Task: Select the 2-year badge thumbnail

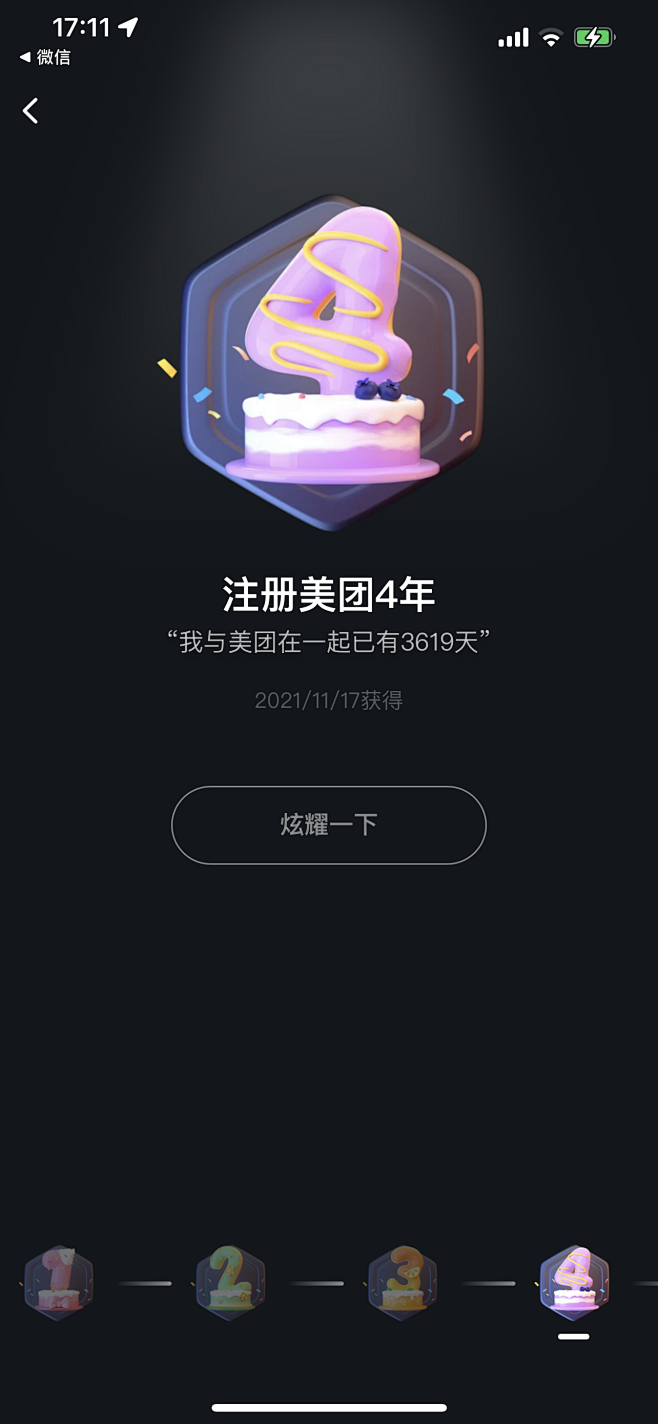Action: (230, 1283)
